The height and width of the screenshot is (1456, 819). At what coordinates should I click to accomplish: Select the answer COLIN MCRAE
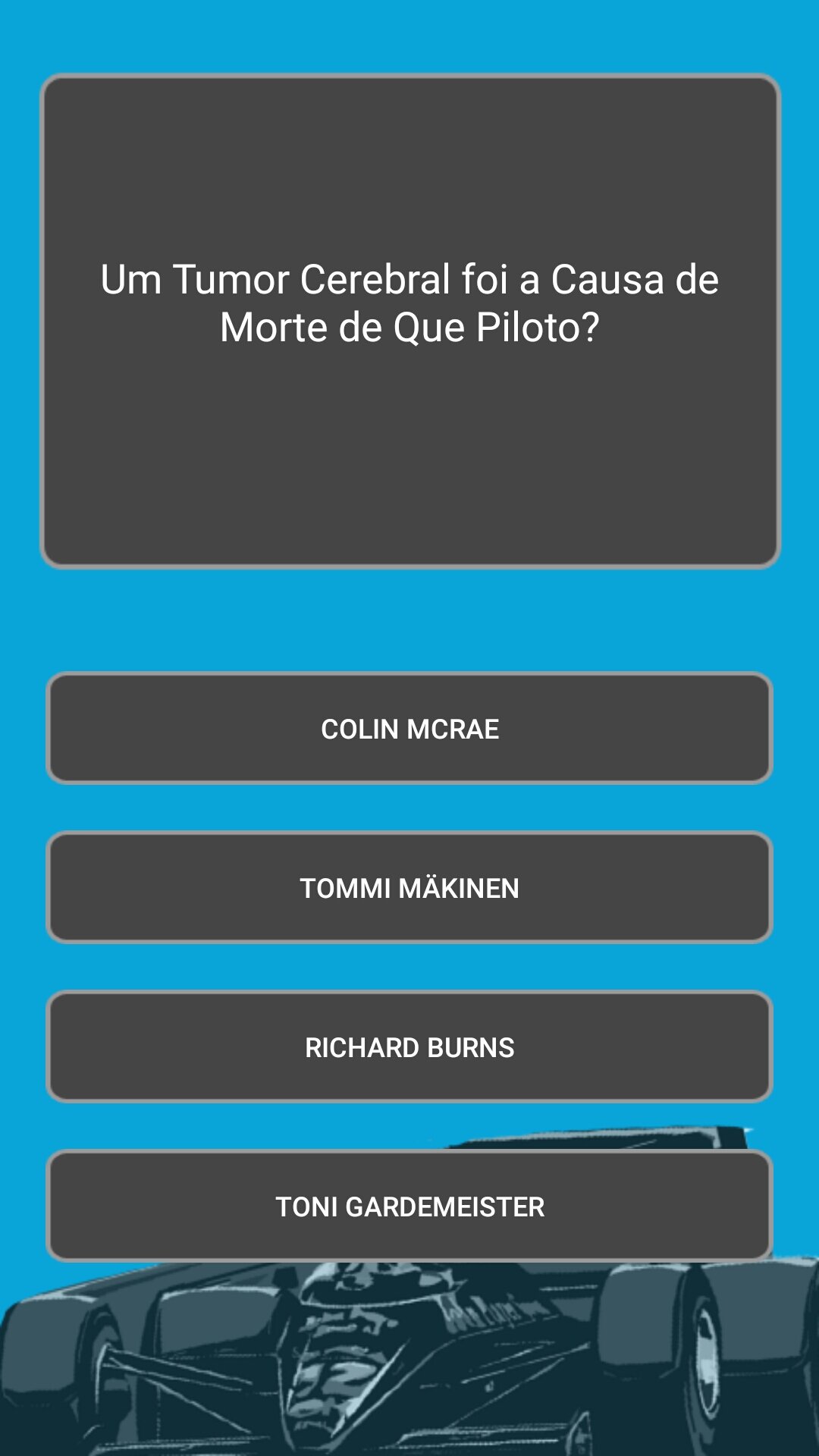click(409, 729)
